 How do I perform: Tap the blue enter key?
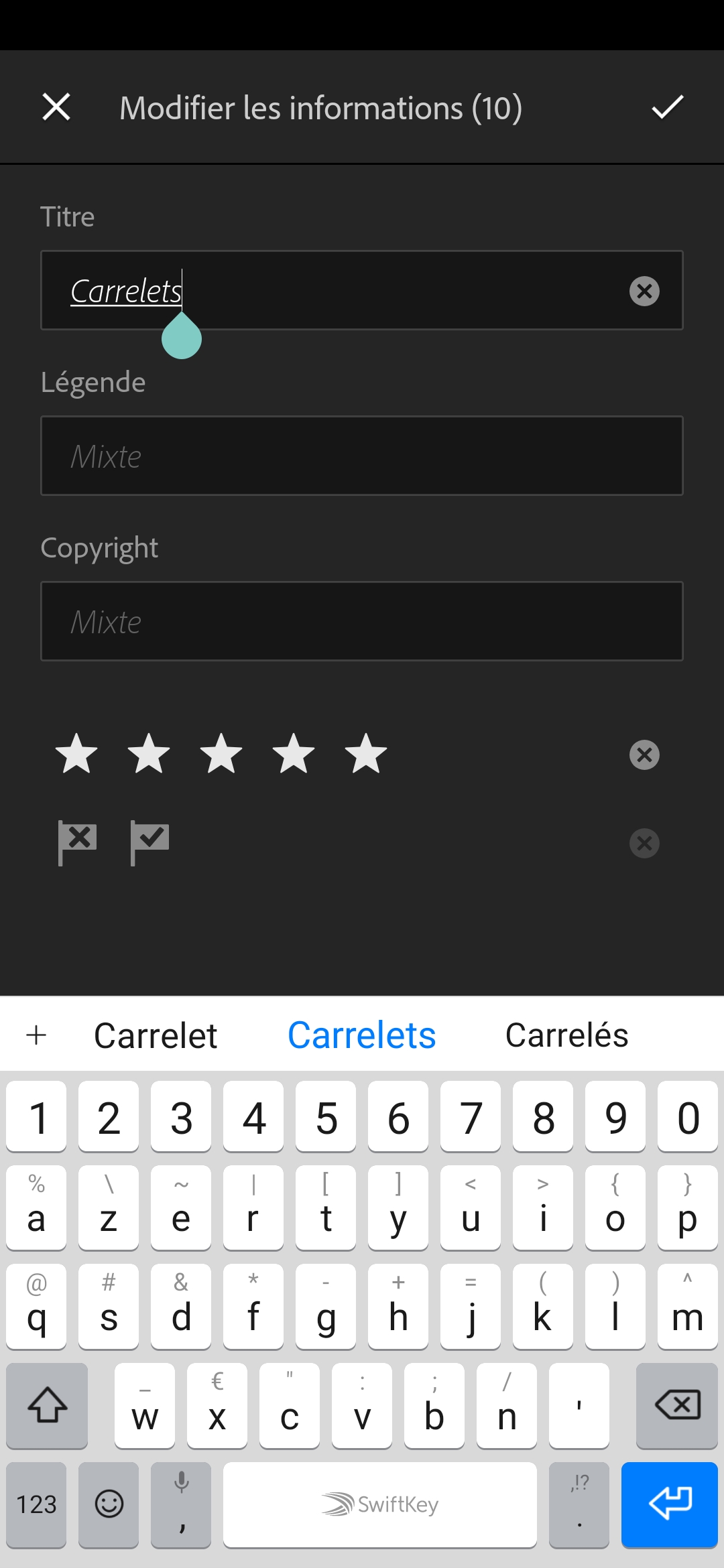[670, 1504]
